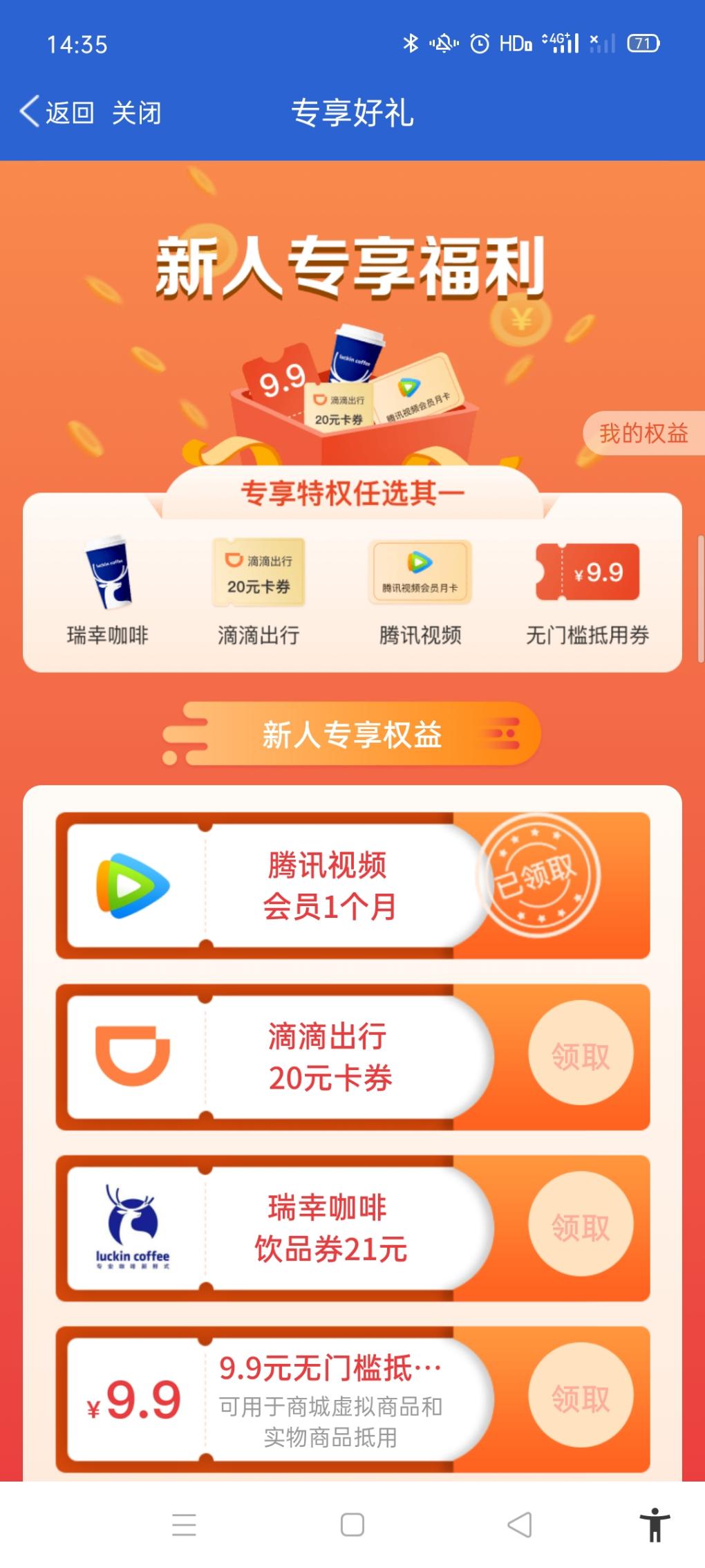Open recent apps from navigation bar
The width and height of the screenshot is (705, 1568).
[x=185, y=1524]
